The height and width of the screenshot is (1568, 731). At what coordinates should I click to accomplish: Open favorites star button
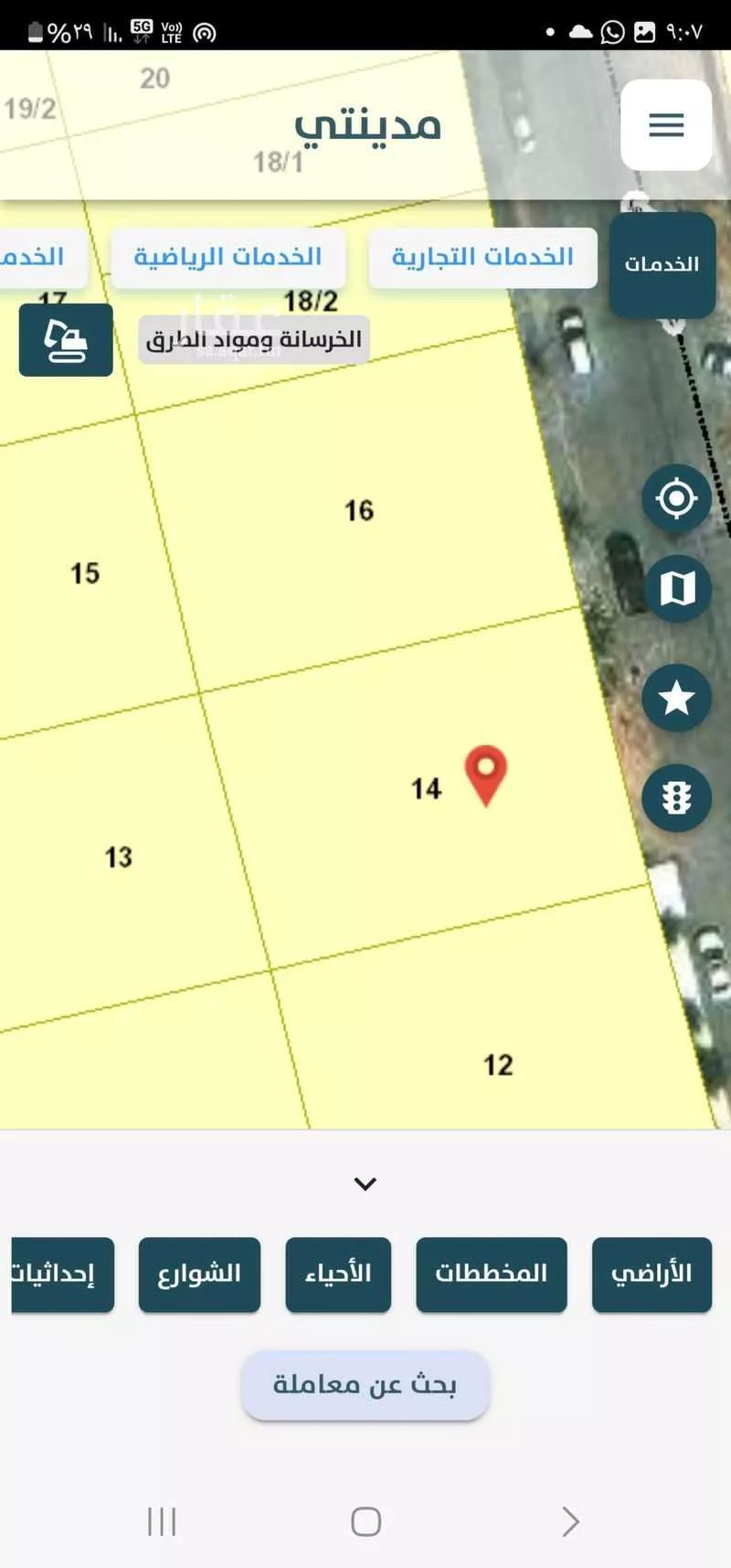point(676,699)
